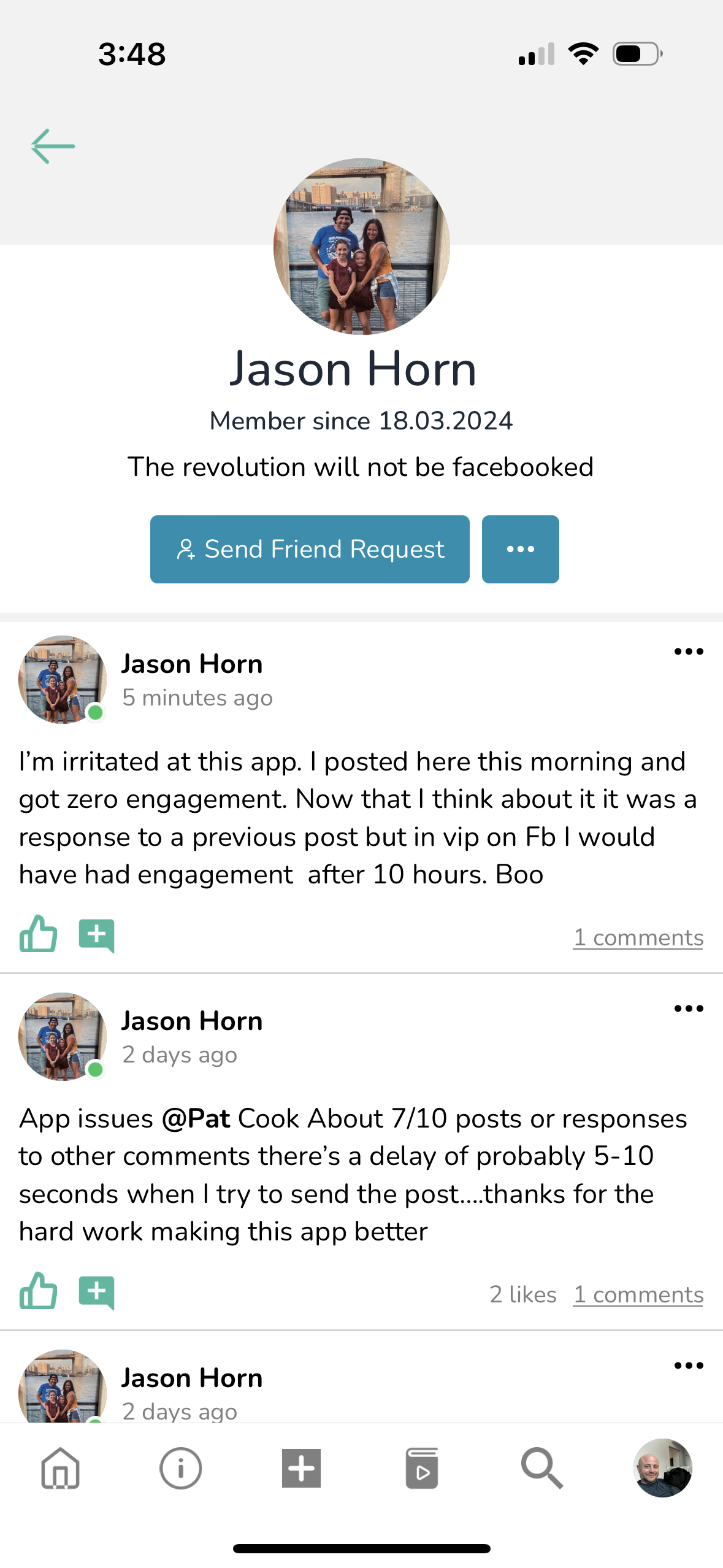Go back using the top arrow
Viewport: 723px width, 1568px height.
click(x=53, y=146)
